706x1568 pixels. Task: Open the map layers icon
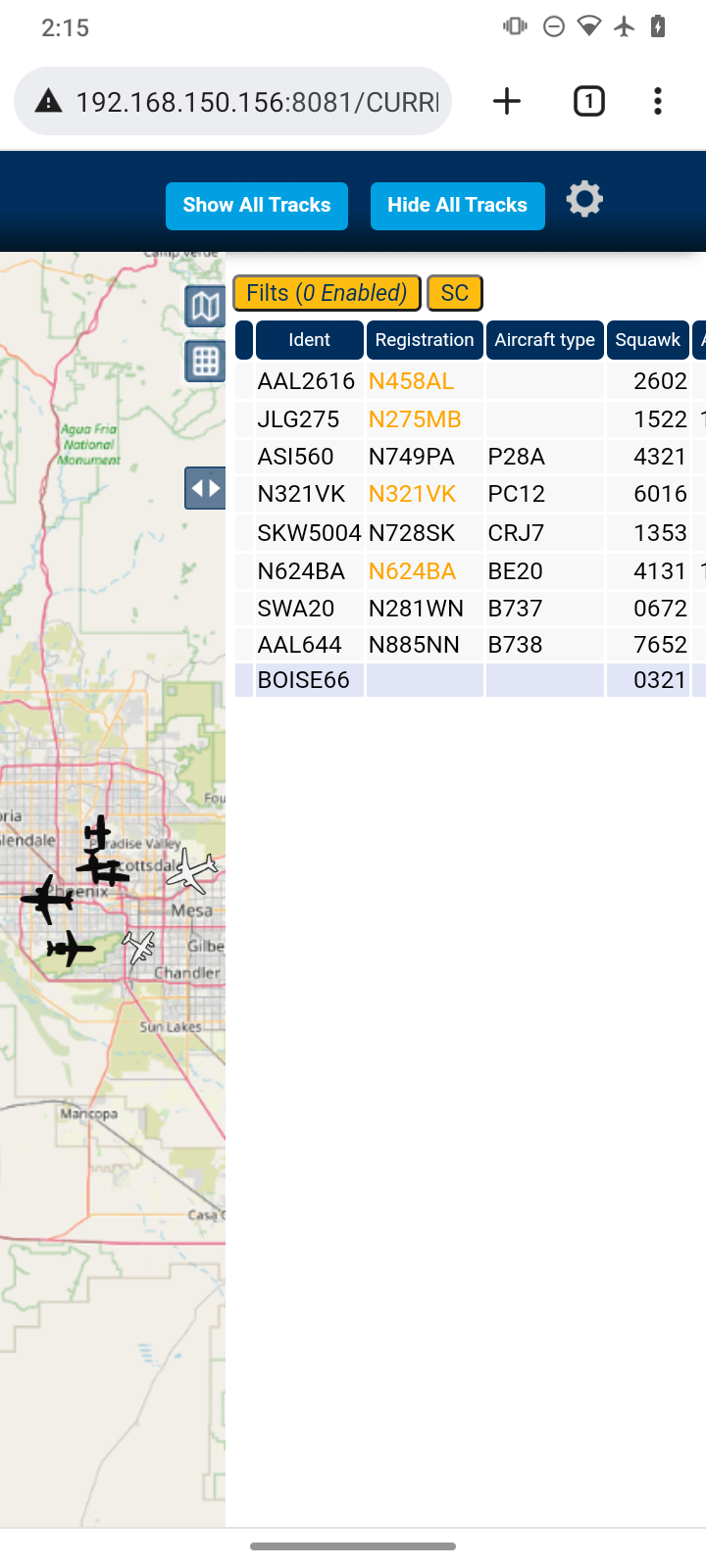pos(205,307)
